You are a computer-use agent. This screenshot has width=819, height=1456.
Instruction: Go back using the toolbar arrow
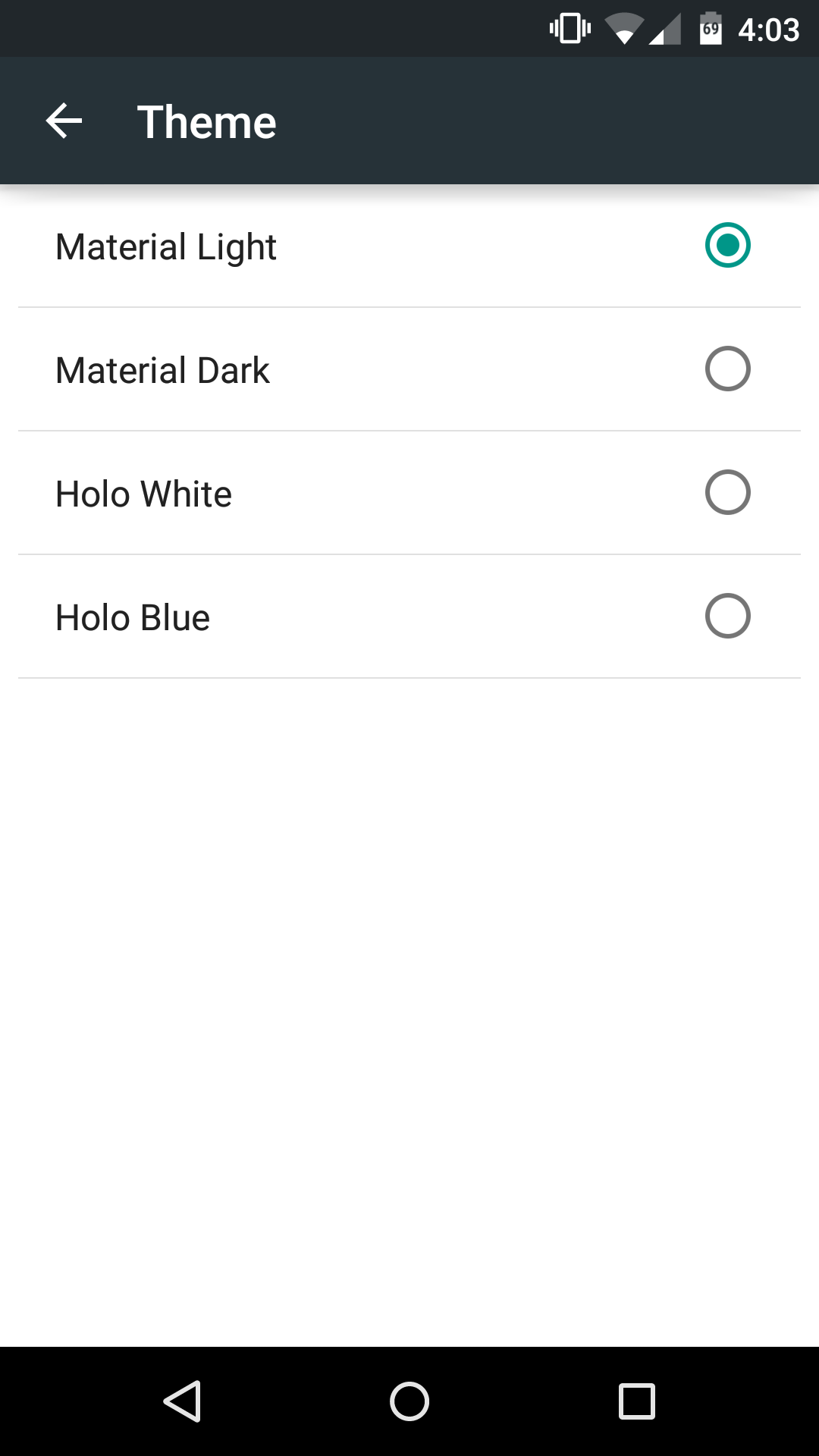(64, 121)
